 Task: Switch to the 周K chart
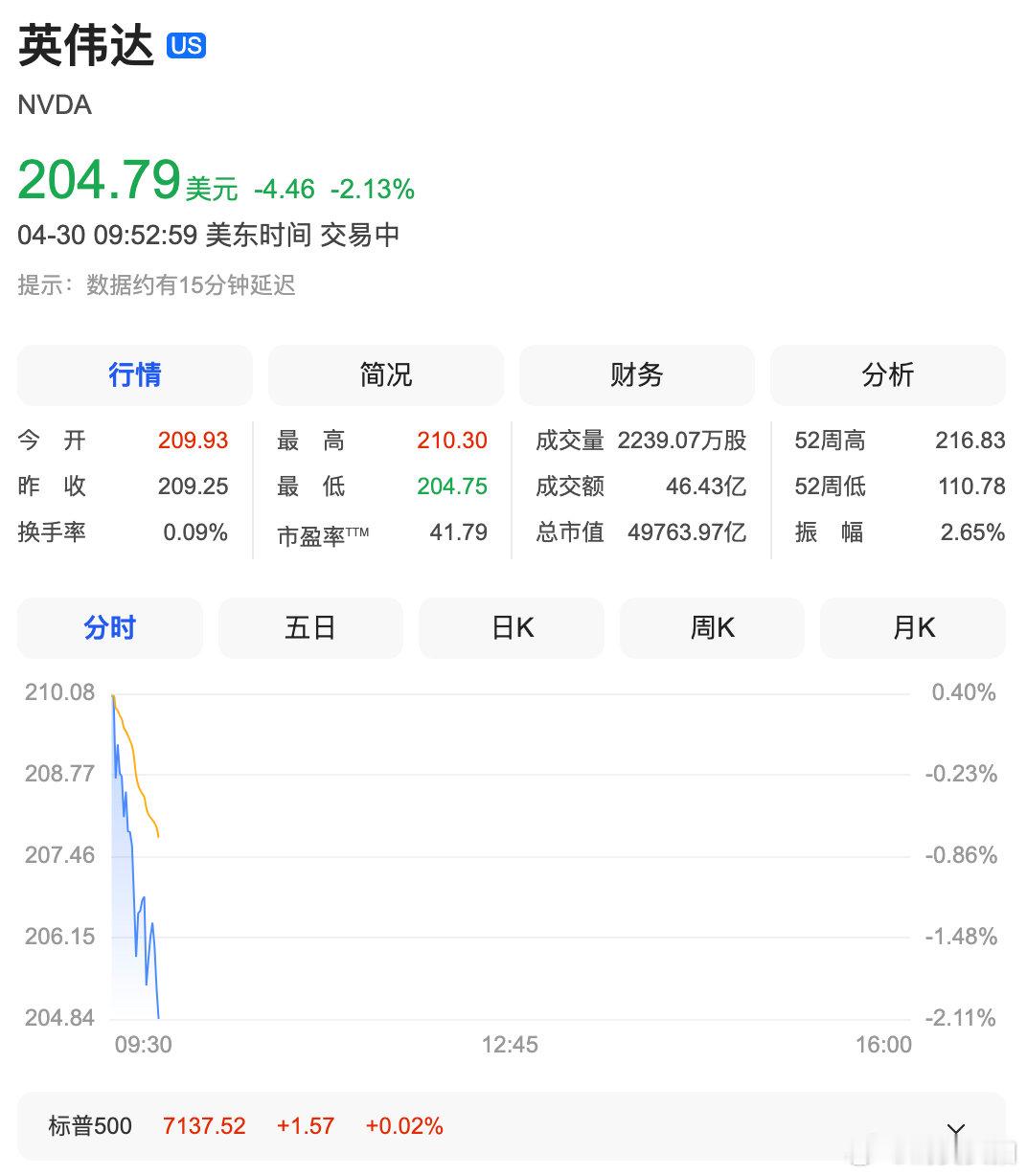tap(712, 627)
